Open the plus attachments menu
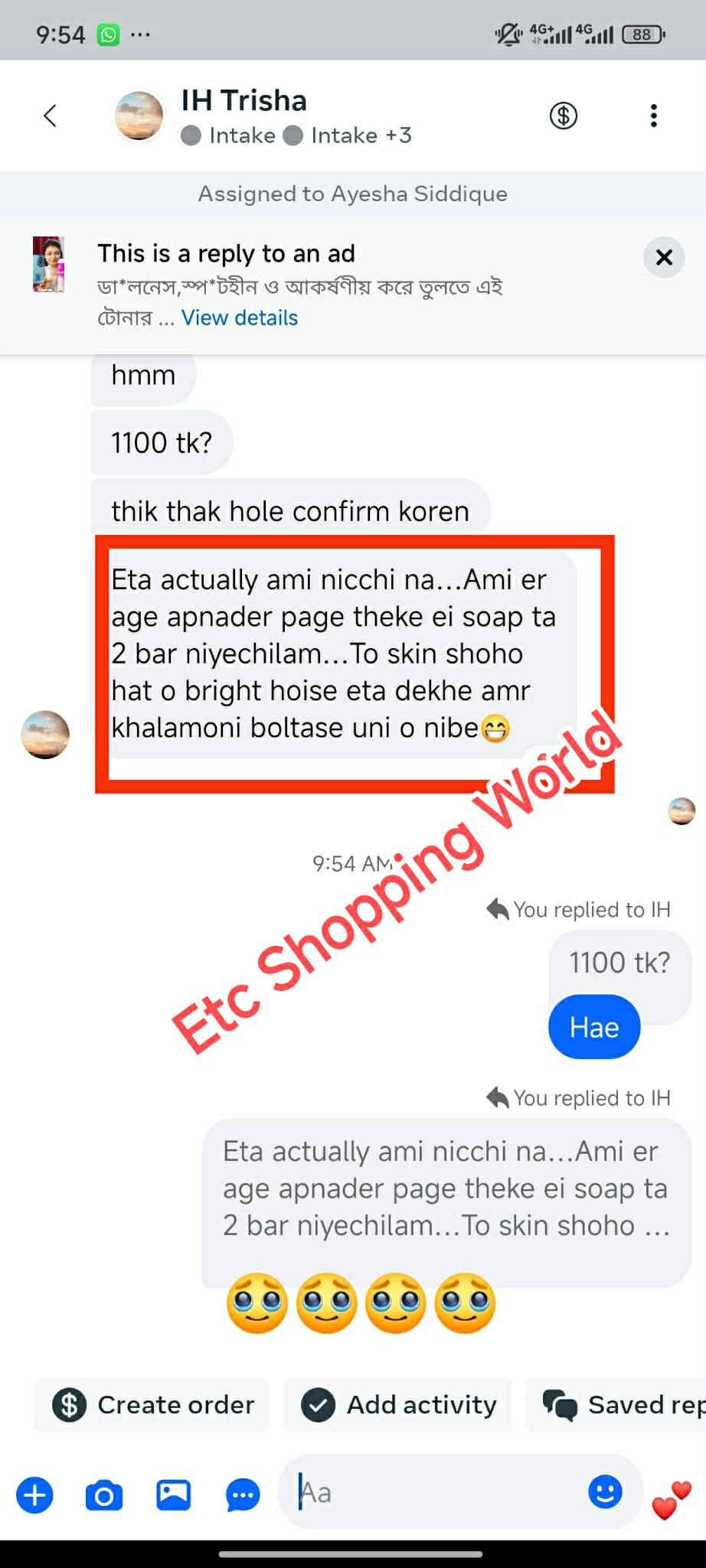Viewport: 706px width, 1568px height. tap(35, 1495)
